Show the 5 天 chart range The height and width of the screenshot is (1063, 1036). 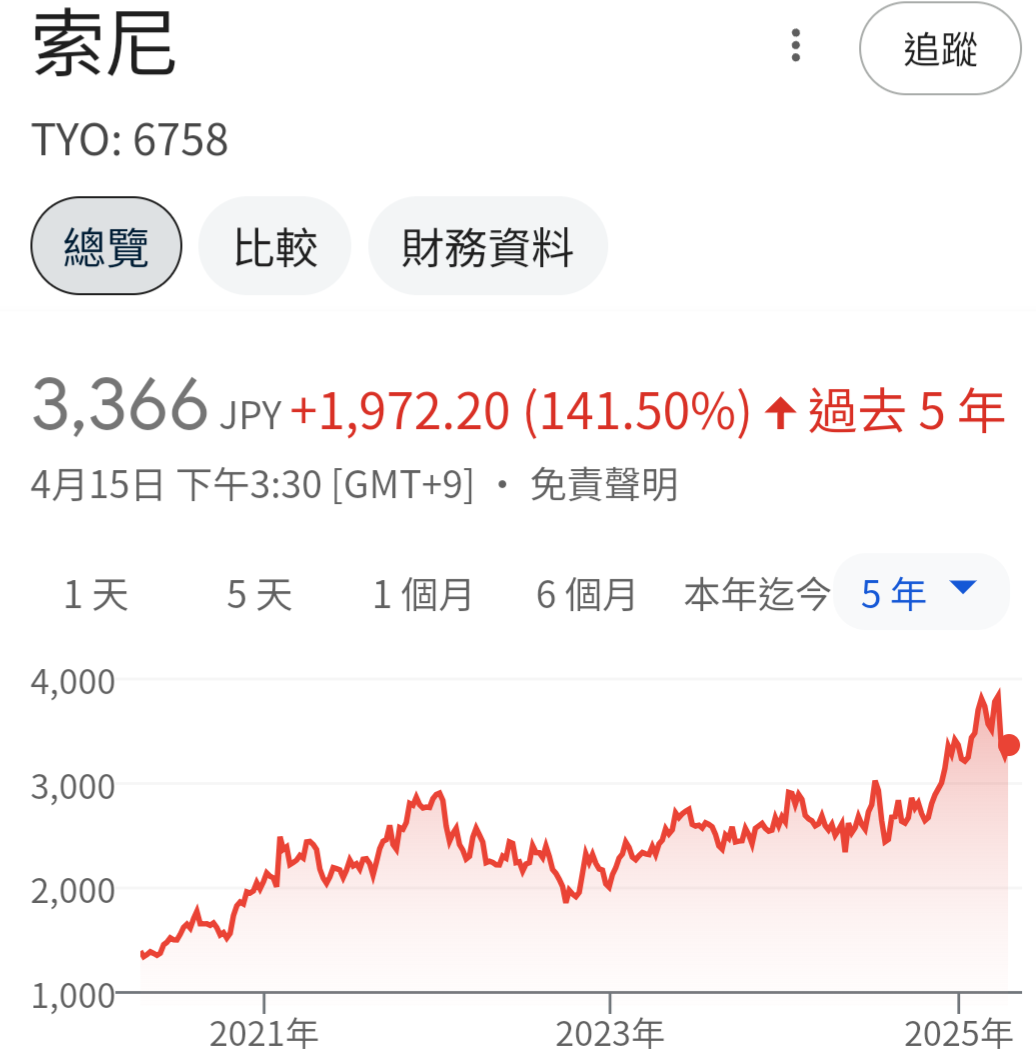[259, 595]
